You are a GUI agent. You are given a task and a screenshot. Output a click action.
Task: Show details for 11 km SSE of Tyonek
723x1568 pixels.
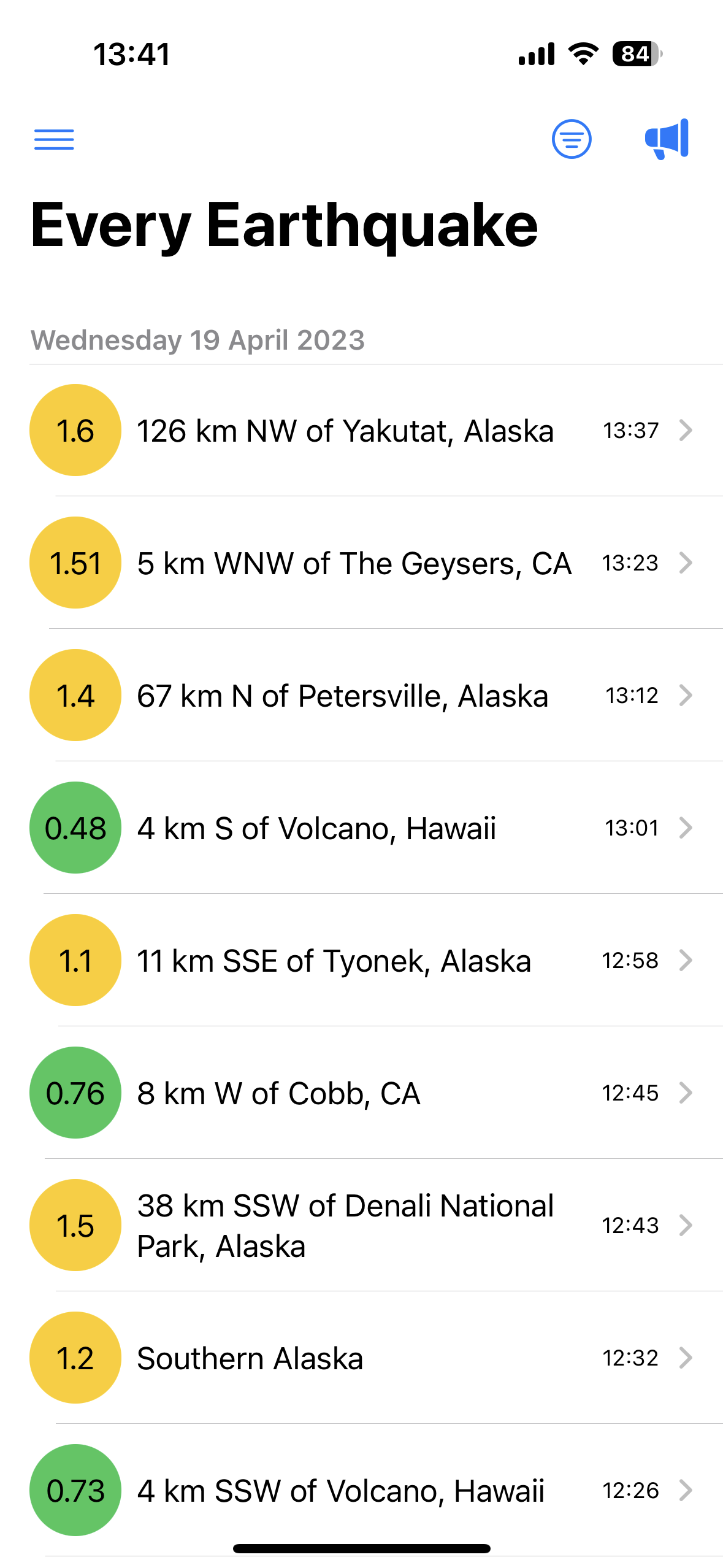(x=334, y=961)
